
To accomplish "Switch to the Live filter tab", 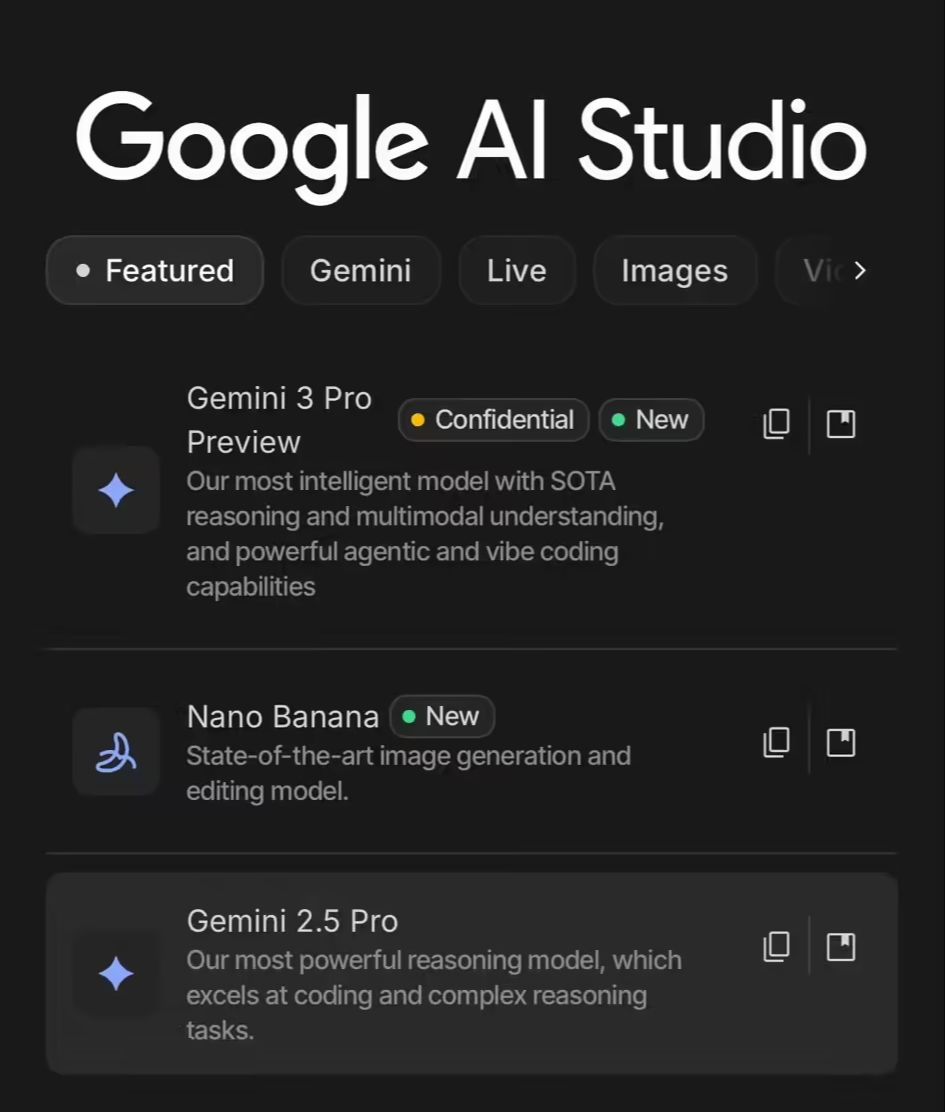I will point(517,270).
